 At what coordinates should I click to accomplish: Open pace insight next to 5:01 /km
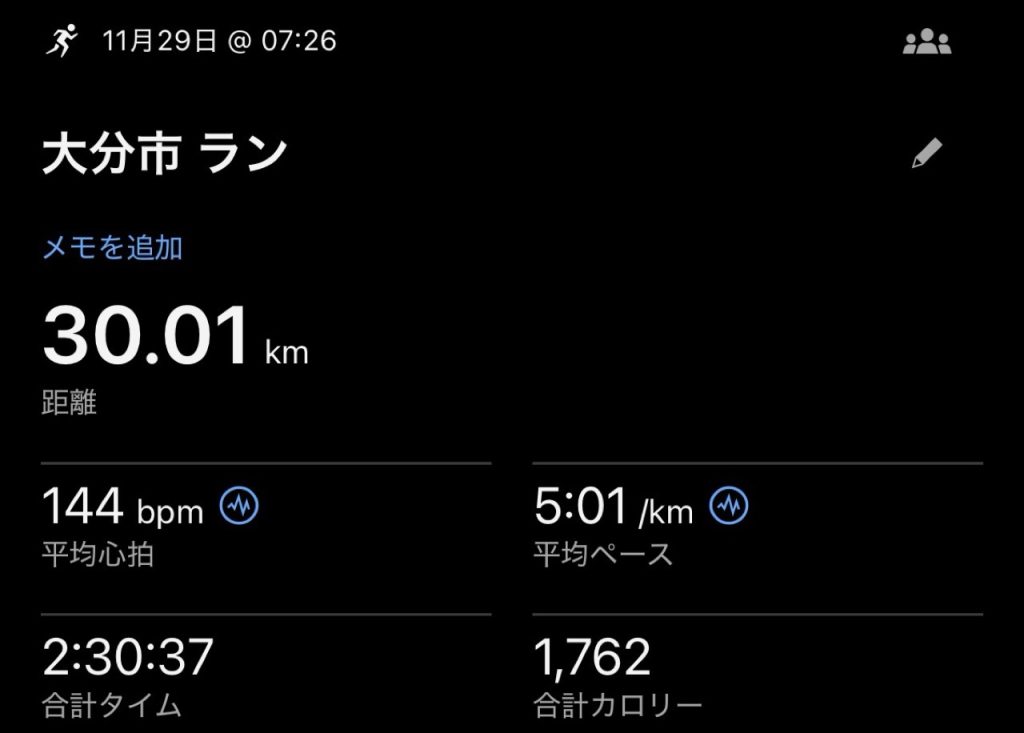click(x=729, y=507)
